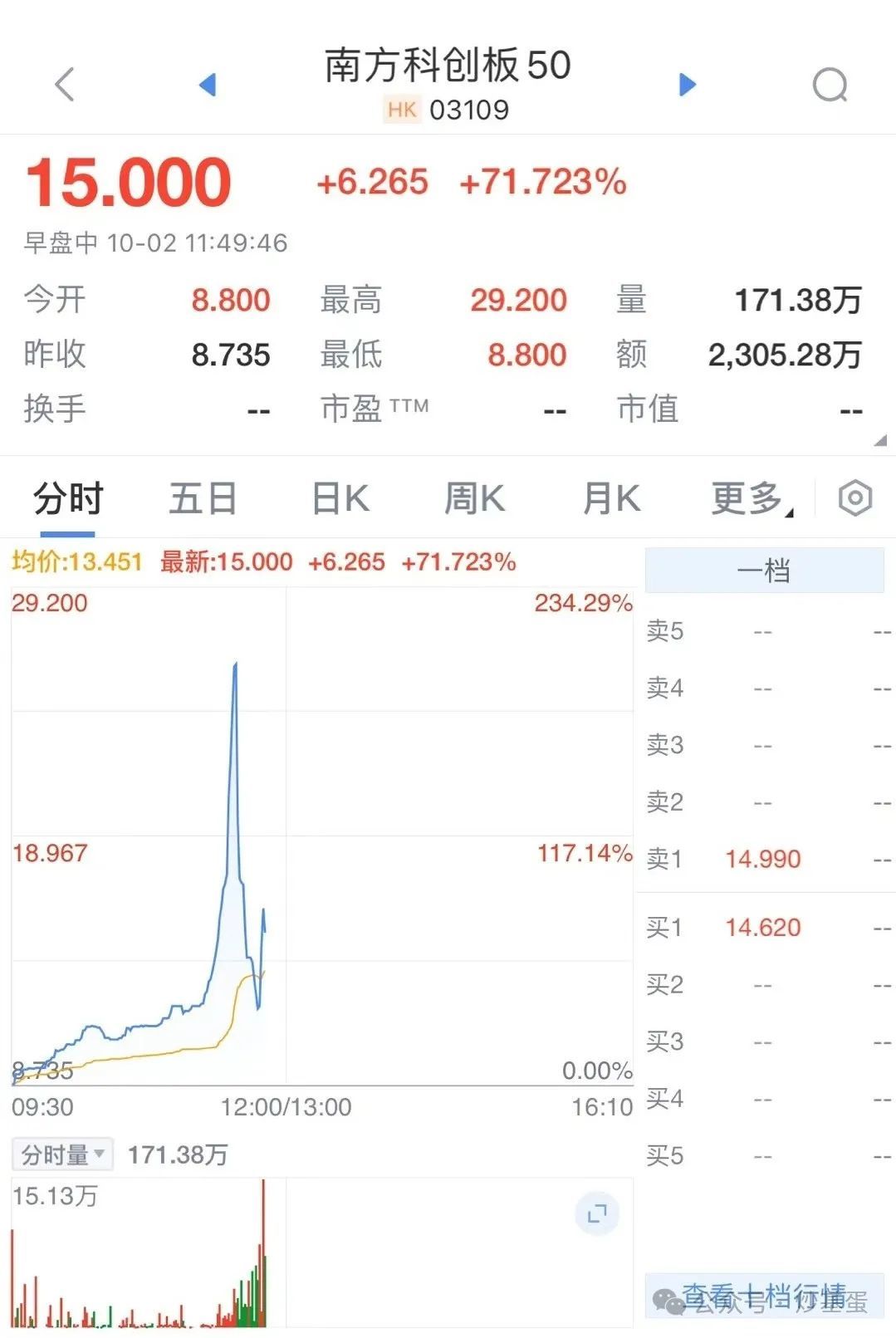Expand the chart to fullscreen
The width and height of the screenshot is (896, 1338).
(x=597, y=1213)
